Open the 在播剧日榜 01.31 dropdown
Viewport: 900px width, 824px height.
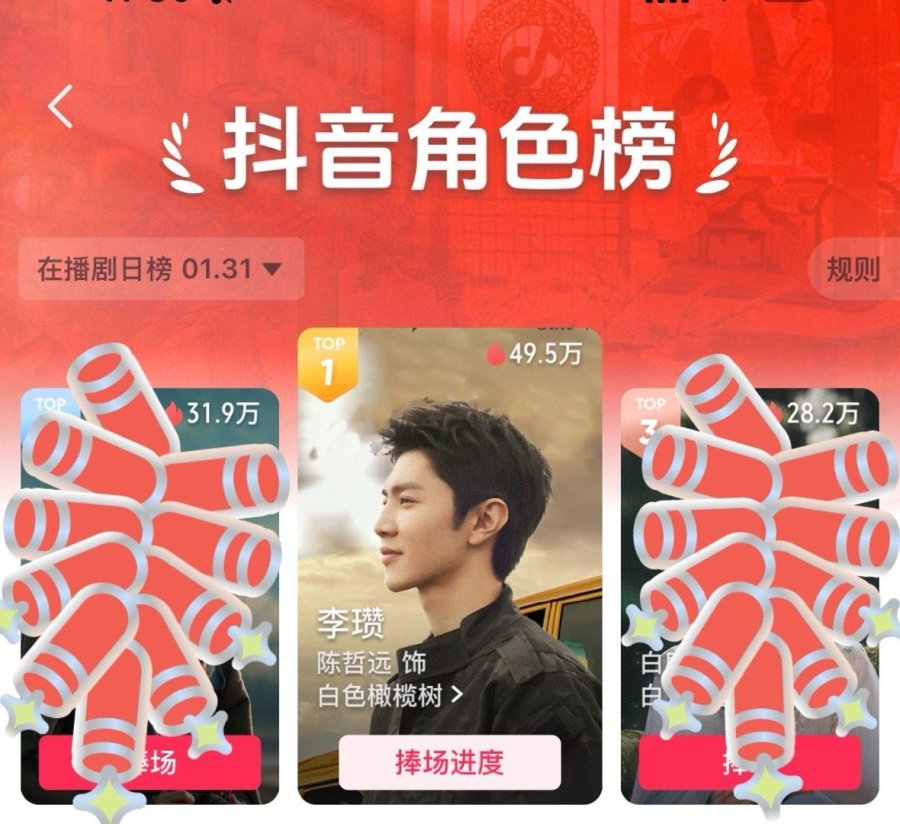click(160, 269)
